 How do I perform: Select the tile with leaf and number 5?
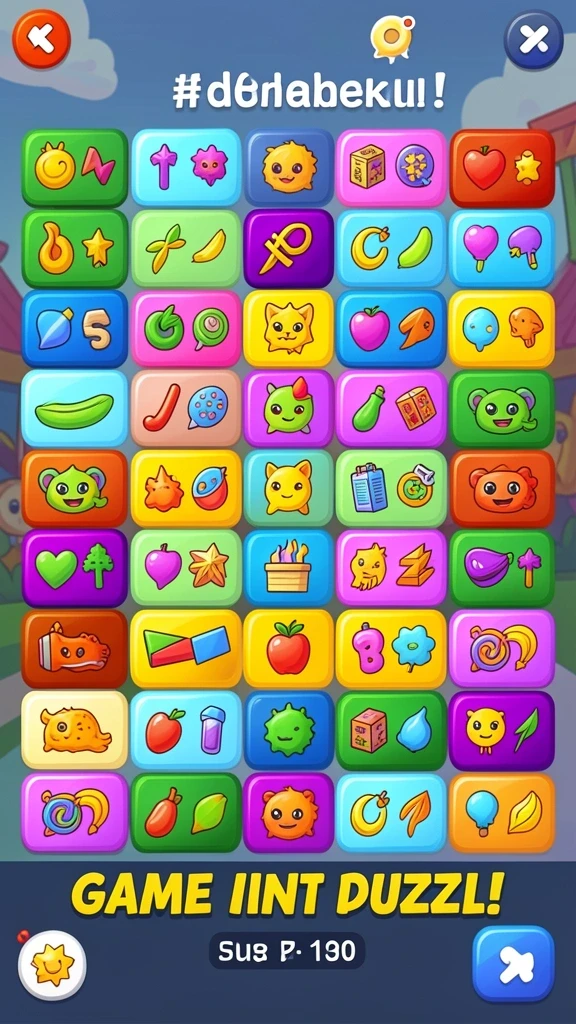tap(74, 329)
